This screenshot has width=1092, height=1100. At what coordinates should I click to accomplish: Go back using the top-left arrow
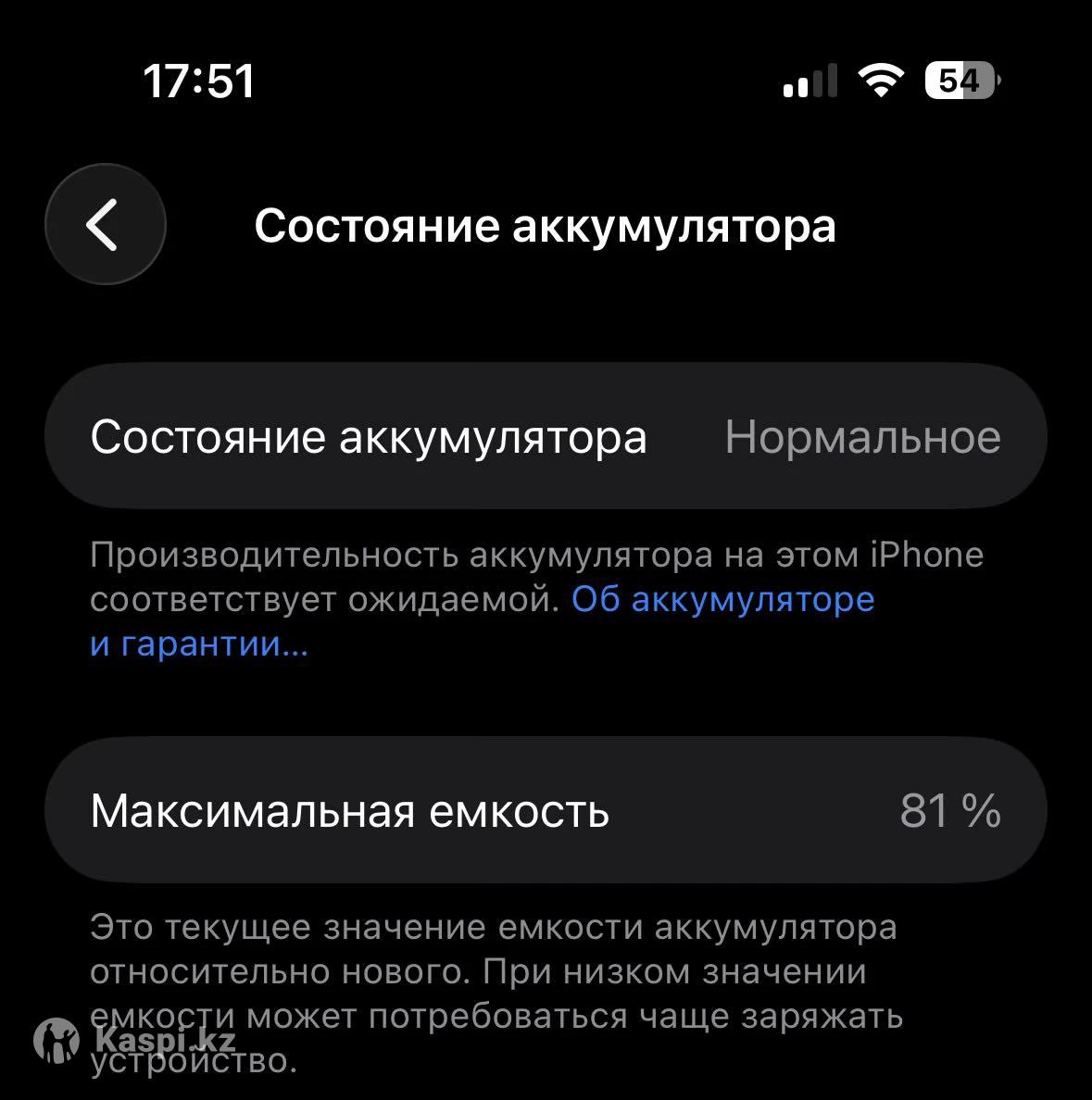pyautogui.click(x=105, y=225)
